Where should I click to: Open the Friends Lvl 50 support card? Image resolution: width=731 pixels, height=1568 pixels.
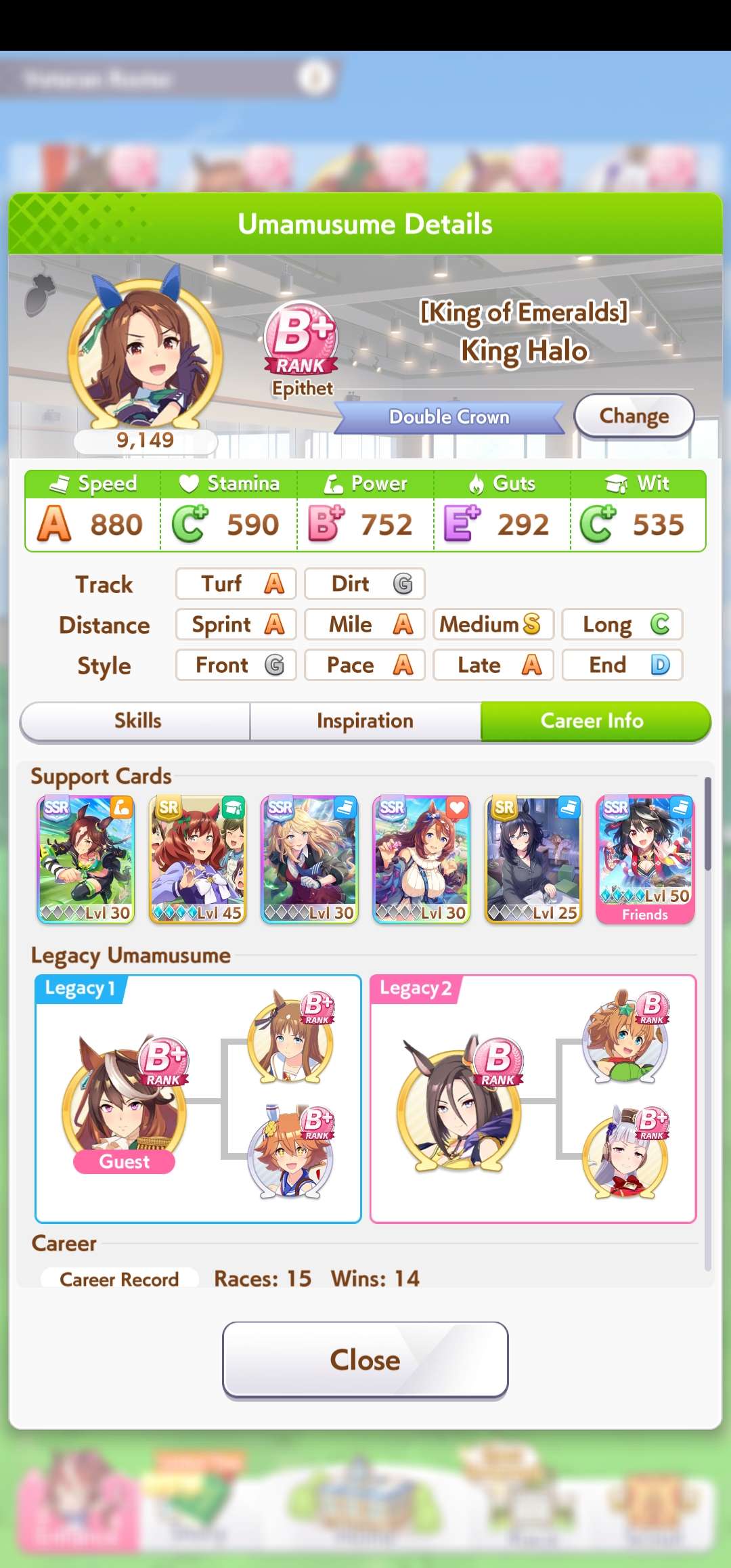(645, 858)
